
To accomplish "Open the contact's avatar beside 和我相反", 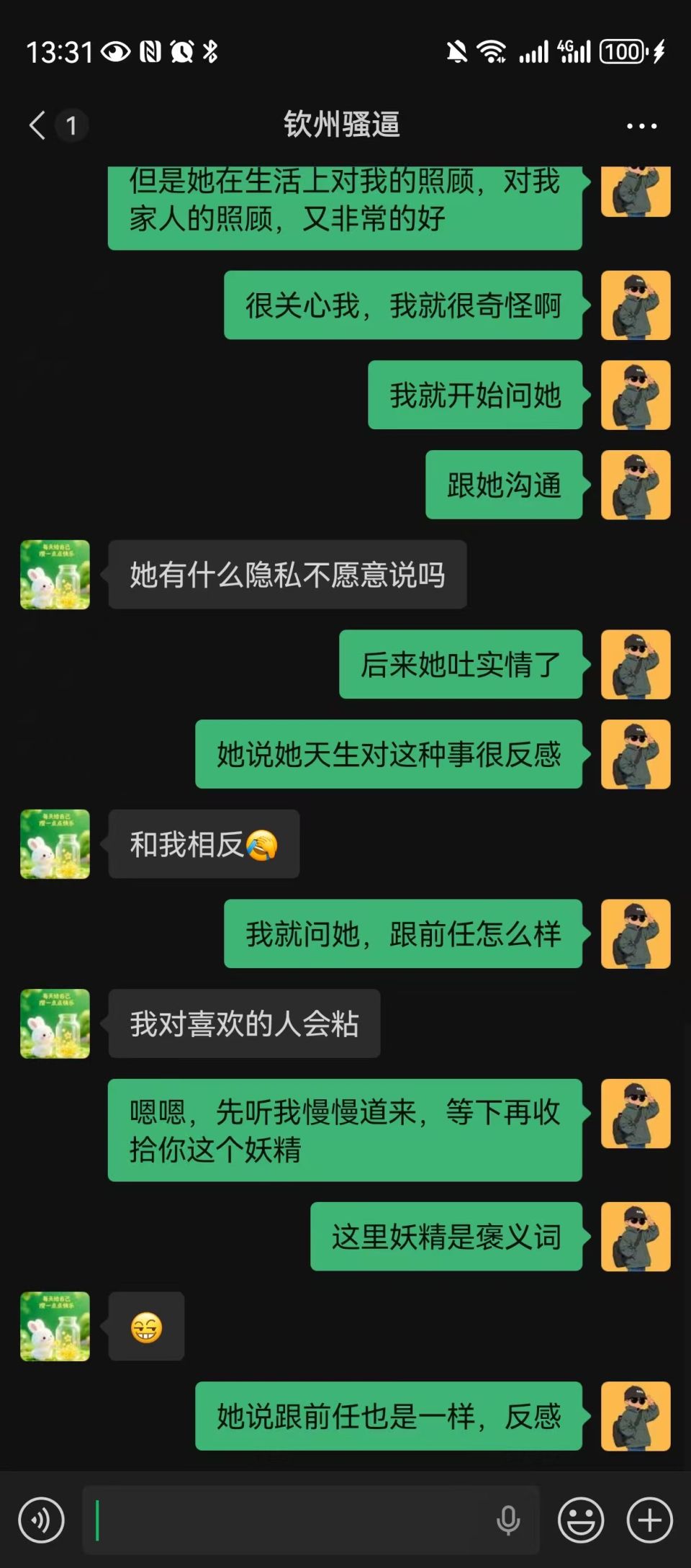I will click(55, 844).
